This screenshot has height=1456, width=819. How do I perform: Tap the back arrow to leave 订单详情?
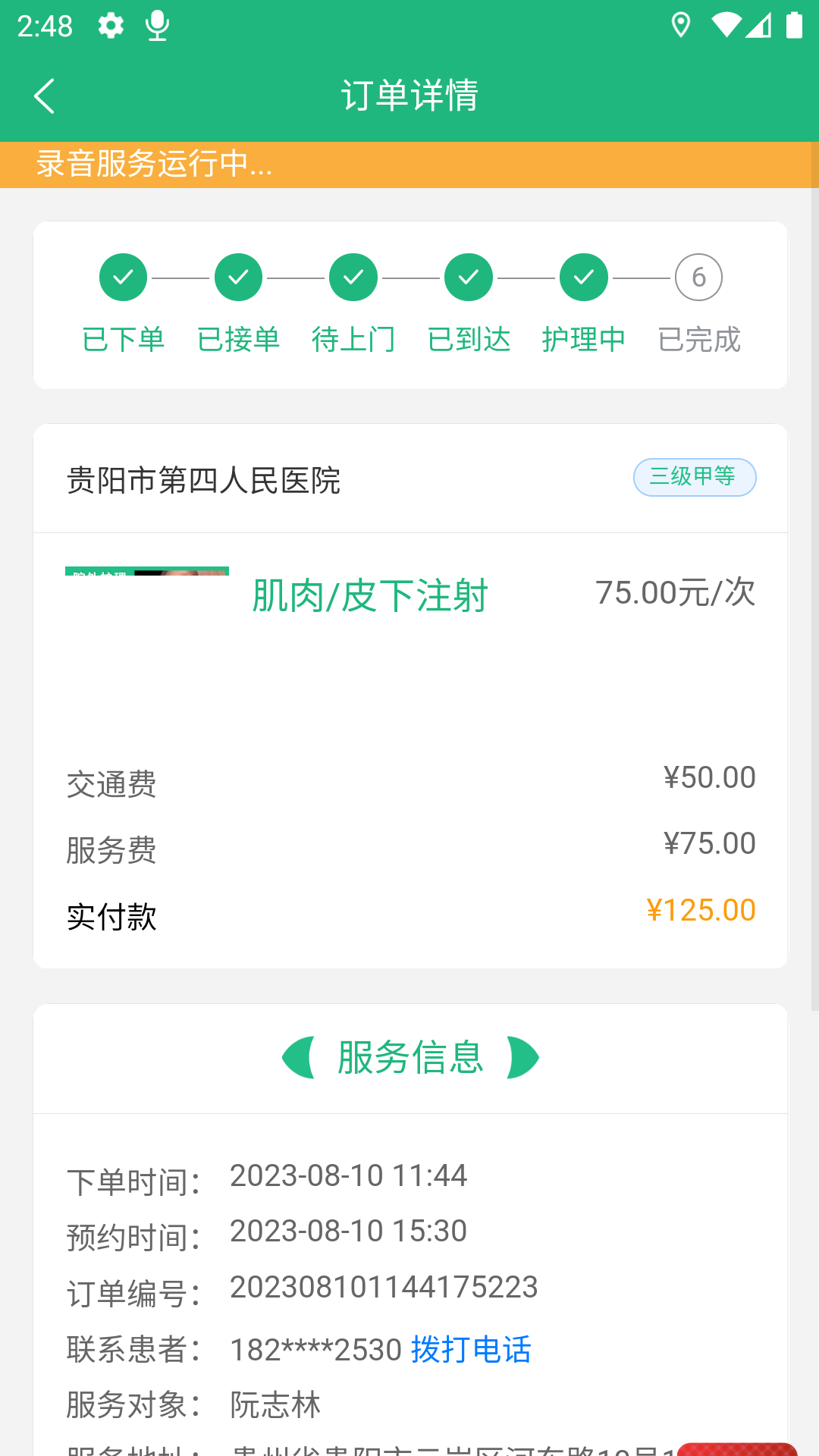click(43, 96)
